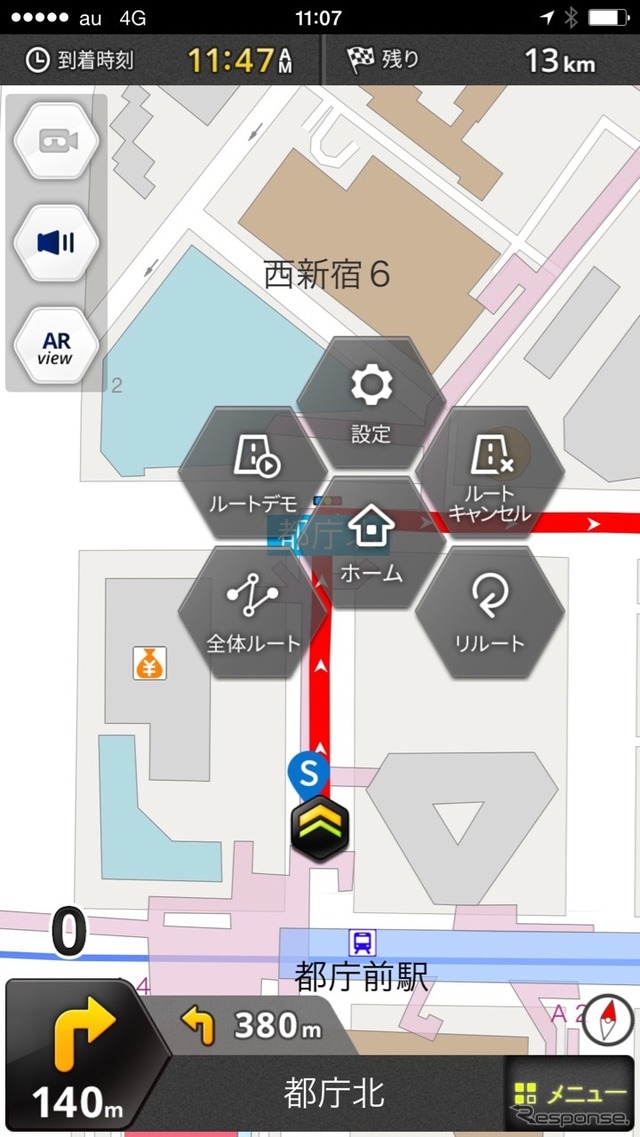
Task: Close the メニュー menu button
Action: pos(570,1093)
